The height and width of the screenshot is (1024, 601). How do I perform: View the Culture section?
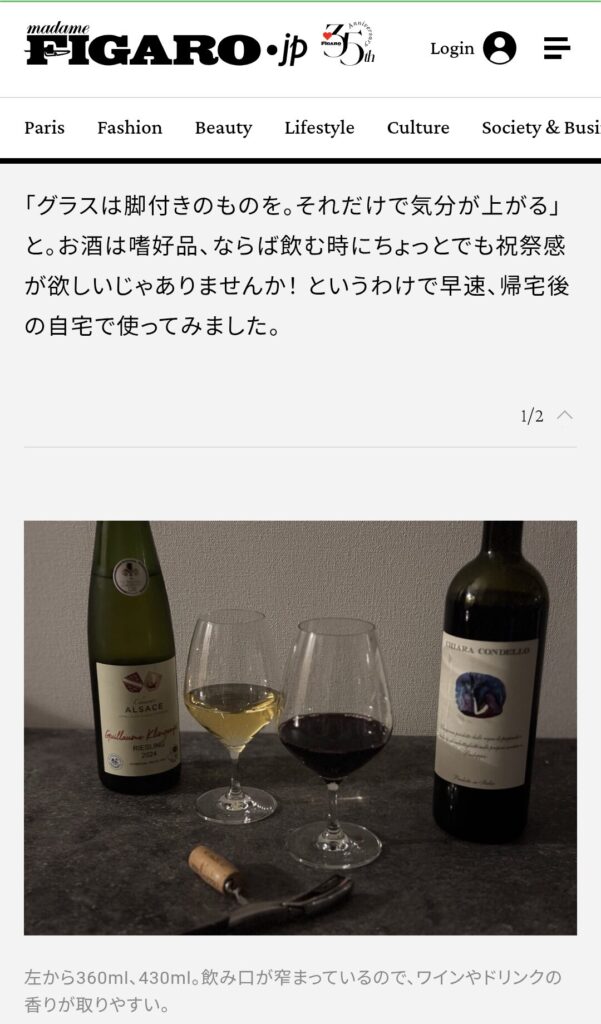(x=418, y=128)
